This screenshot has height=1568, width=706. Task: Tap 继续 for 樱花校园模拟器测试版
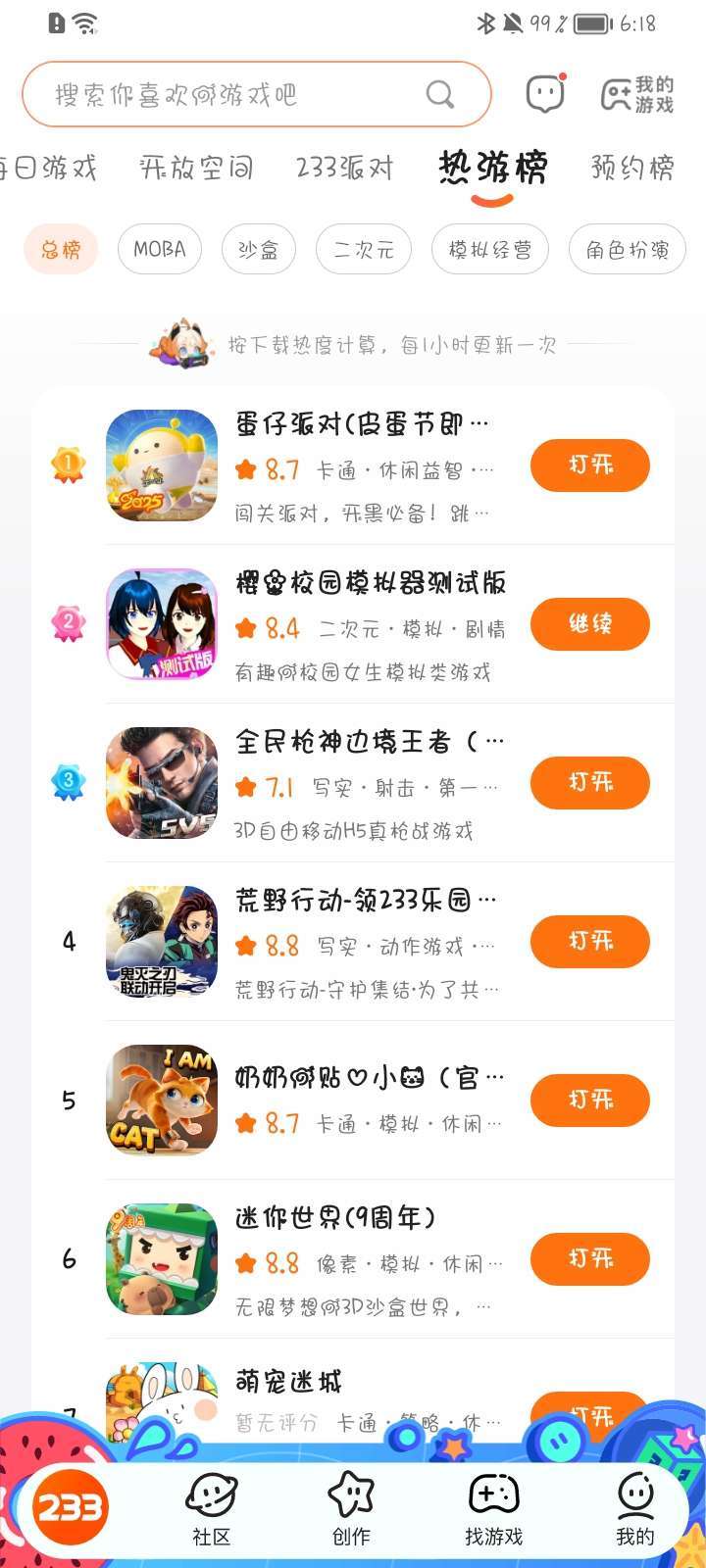coord(589,623)
